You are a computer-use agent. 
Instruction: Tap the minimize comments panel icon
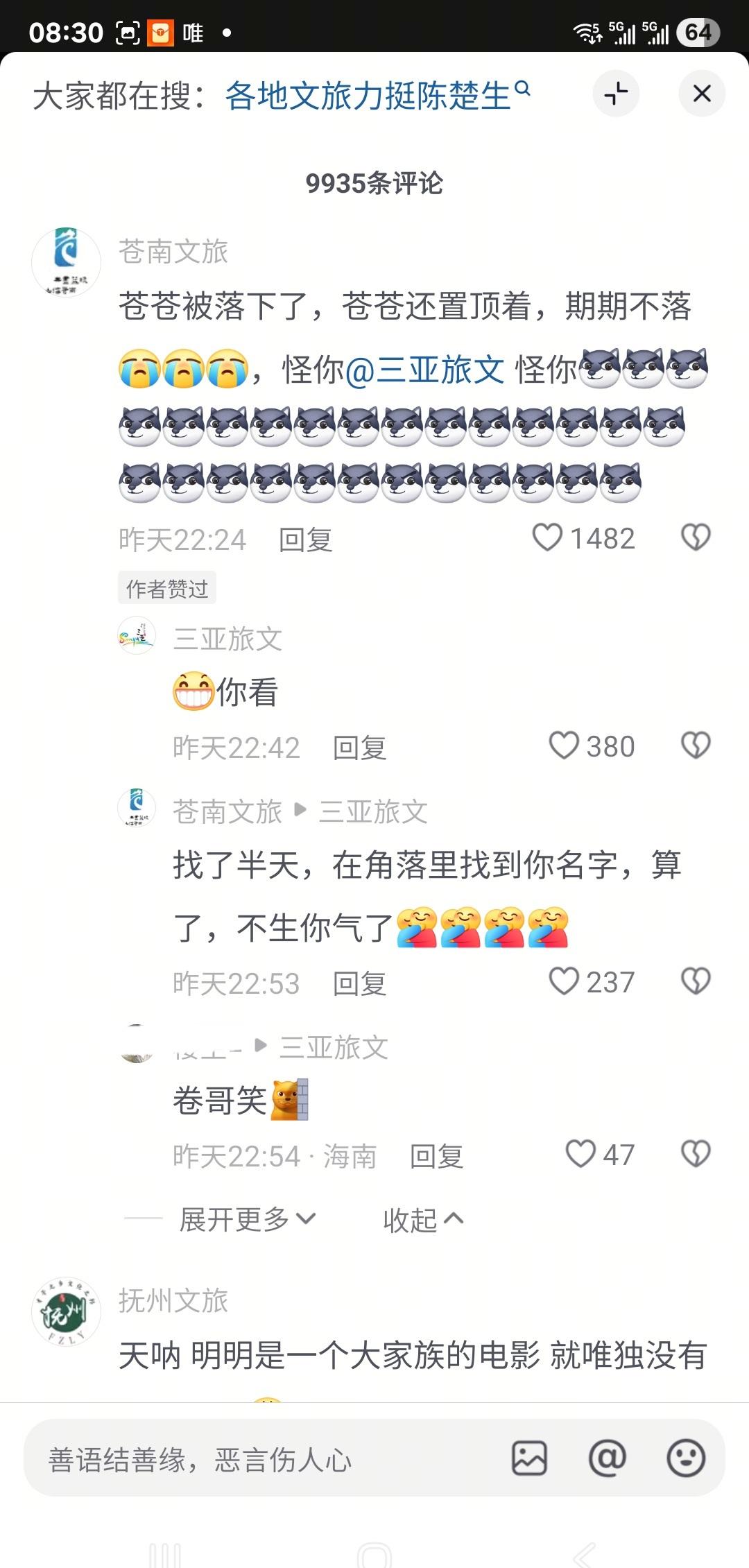[x=616, y=94]
